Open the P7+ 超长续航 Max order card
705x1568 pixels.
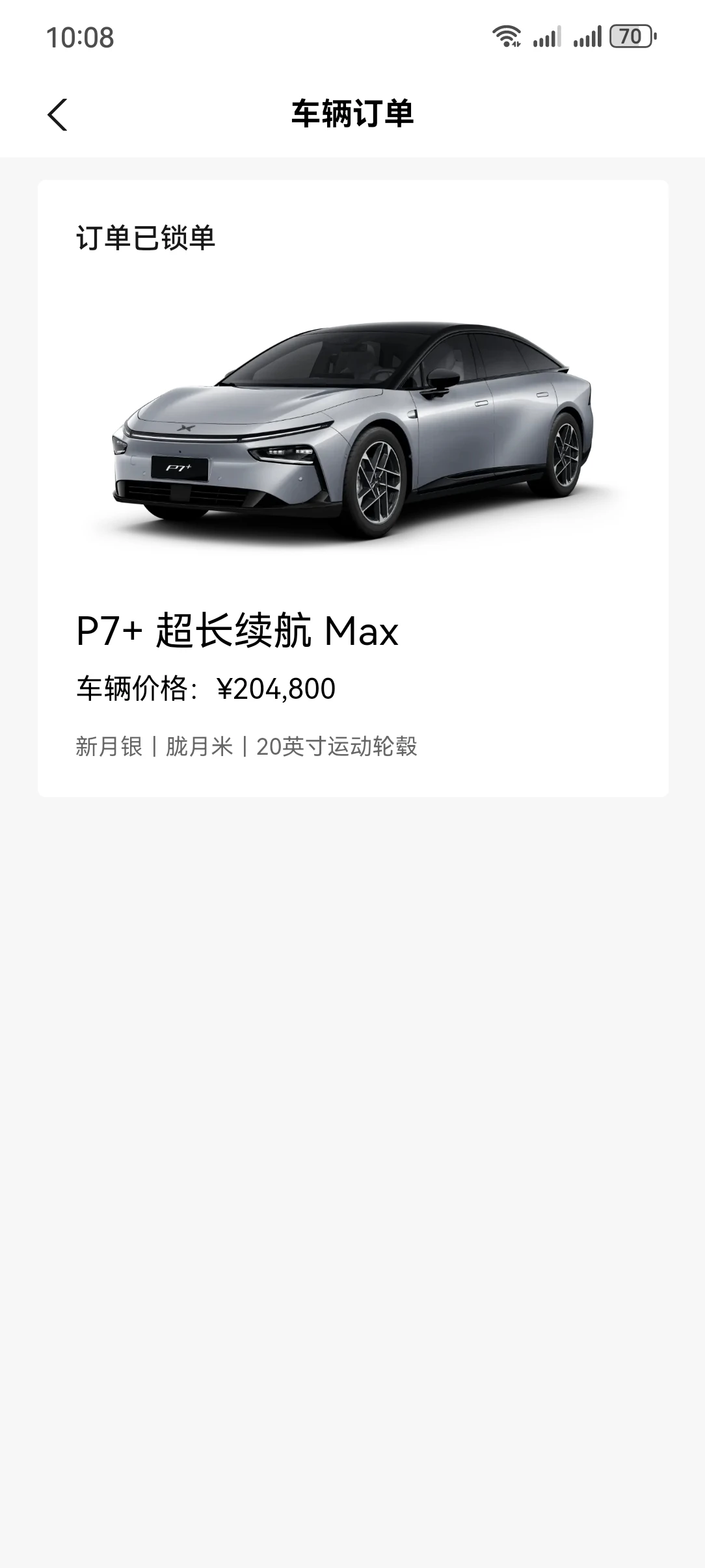point(352,488)
